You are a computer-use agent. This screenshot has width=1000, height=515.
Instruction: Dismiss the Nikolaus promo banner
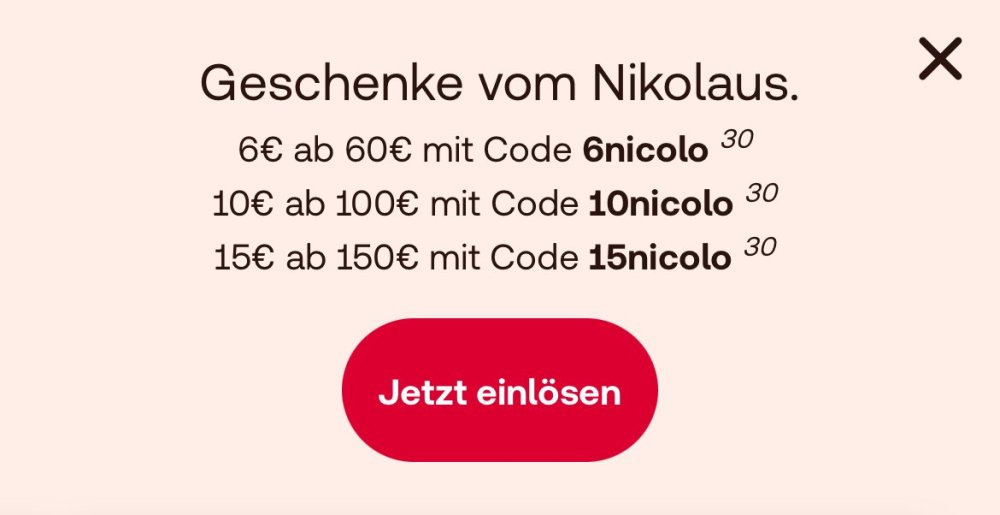(x=940, y=59)
